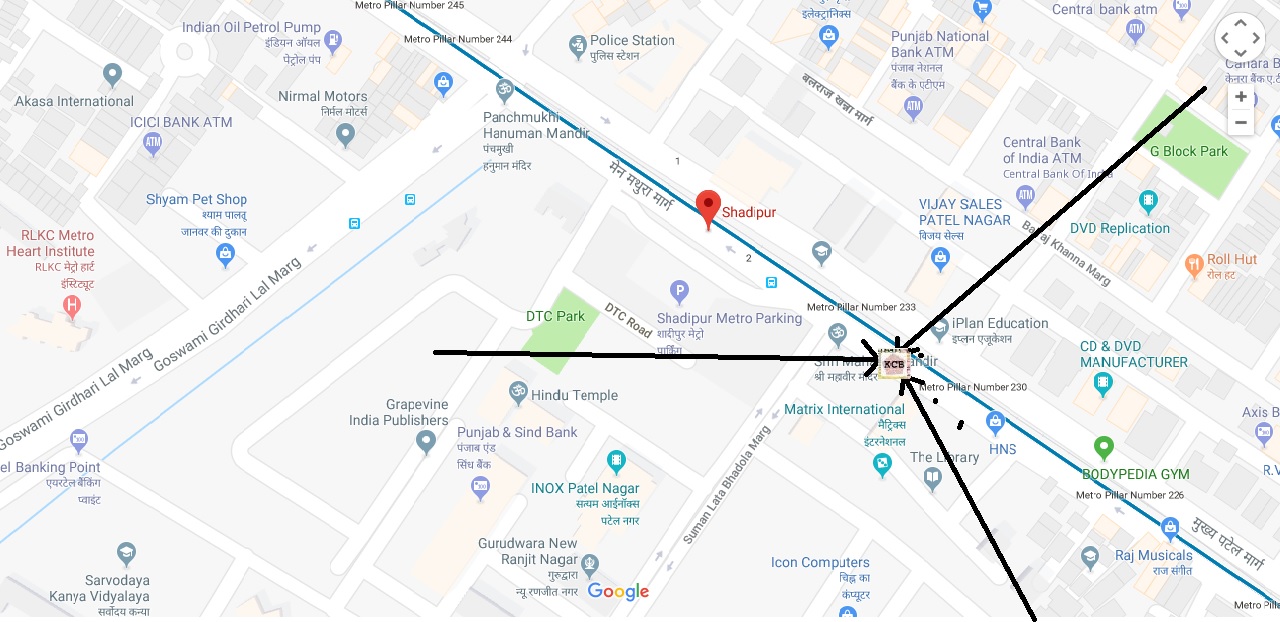Zoom in on the map
This screenshot has width=1280, height=622.
(x=1241, y=97)
